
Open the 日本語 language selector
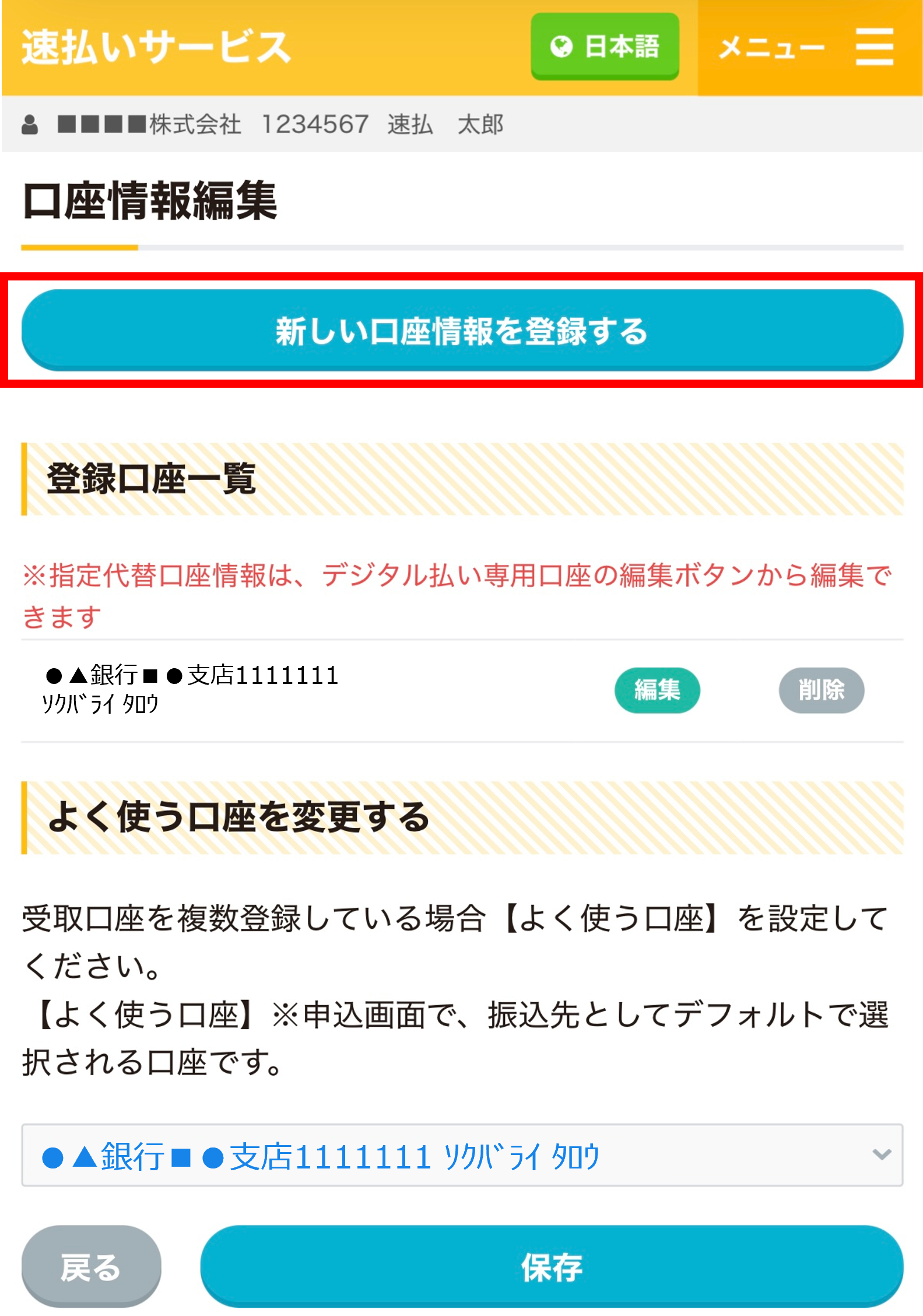pyautogui.click(x=605, y=46)
